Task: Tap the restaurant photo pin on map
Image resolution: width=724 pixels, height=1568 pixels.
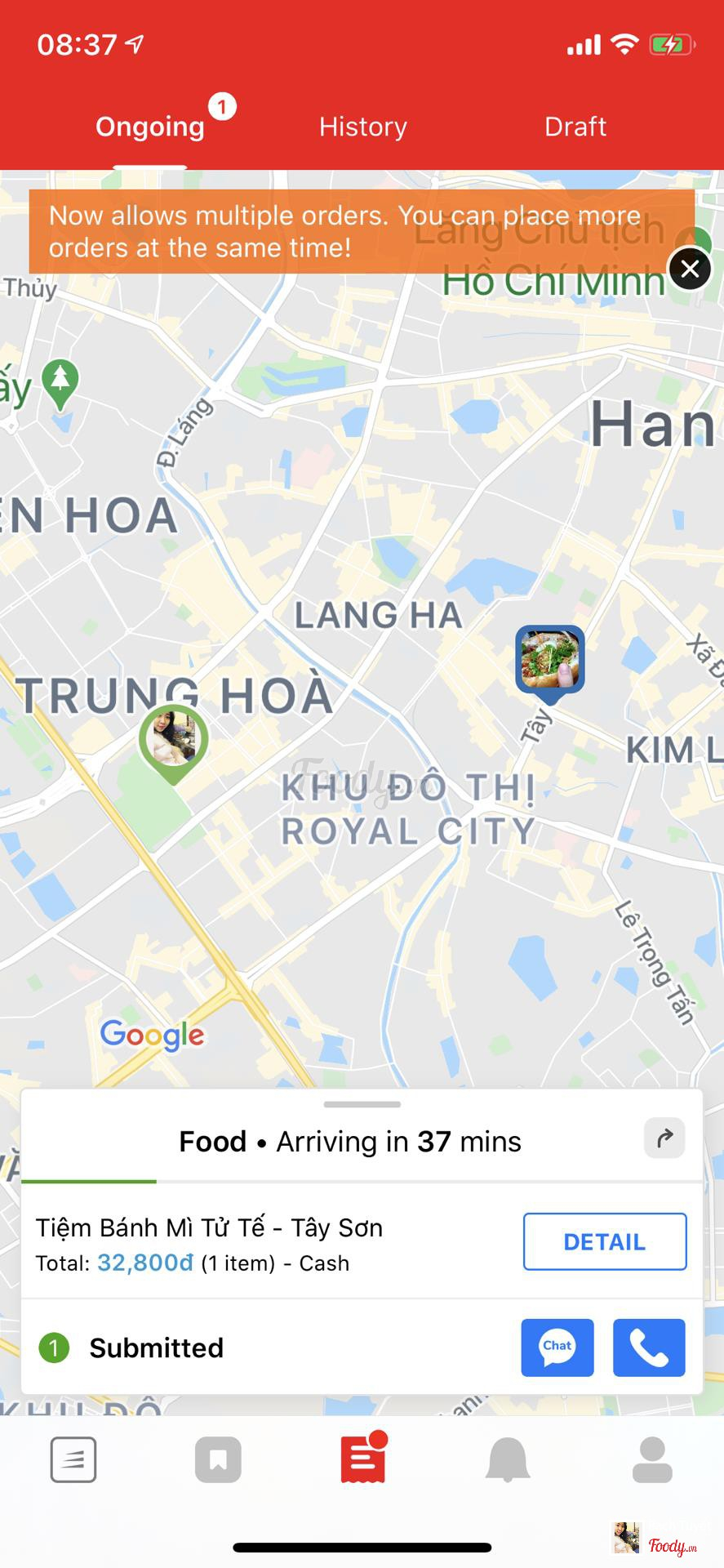Action: pos(550,660)
